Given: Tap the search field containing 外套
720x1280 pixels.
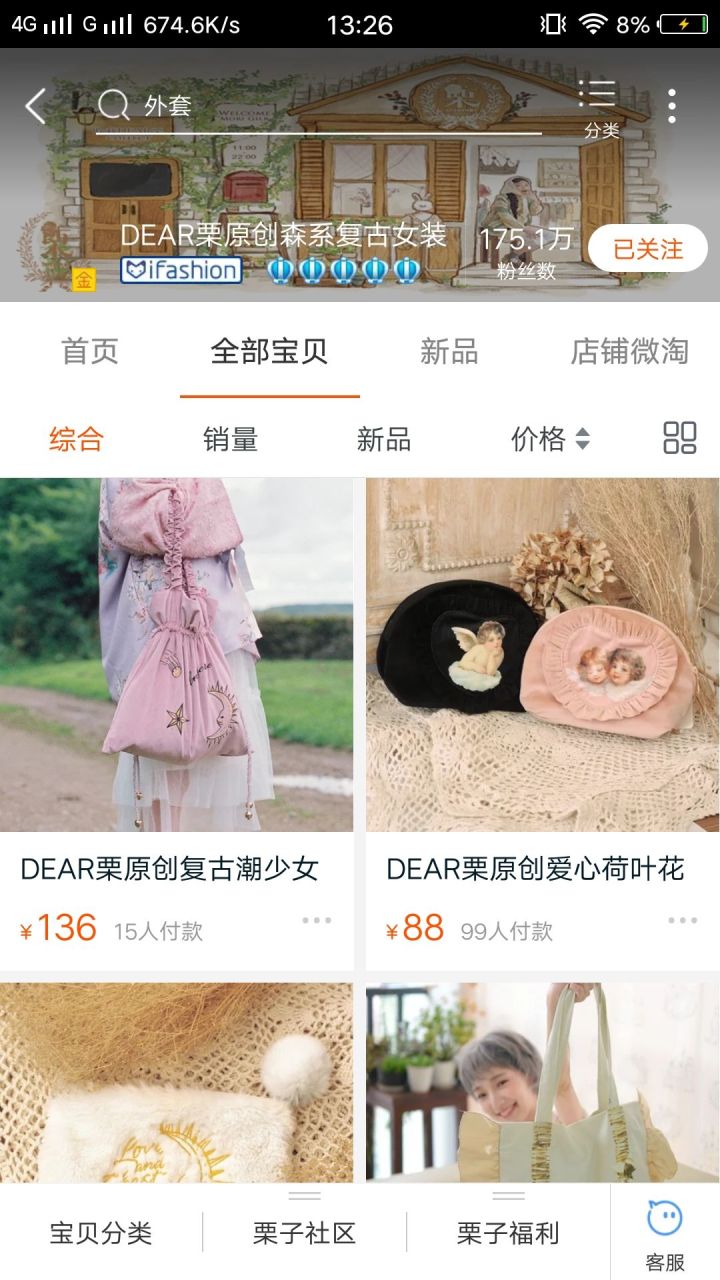Looking at the screenshot, I should [x=320, y=106].
